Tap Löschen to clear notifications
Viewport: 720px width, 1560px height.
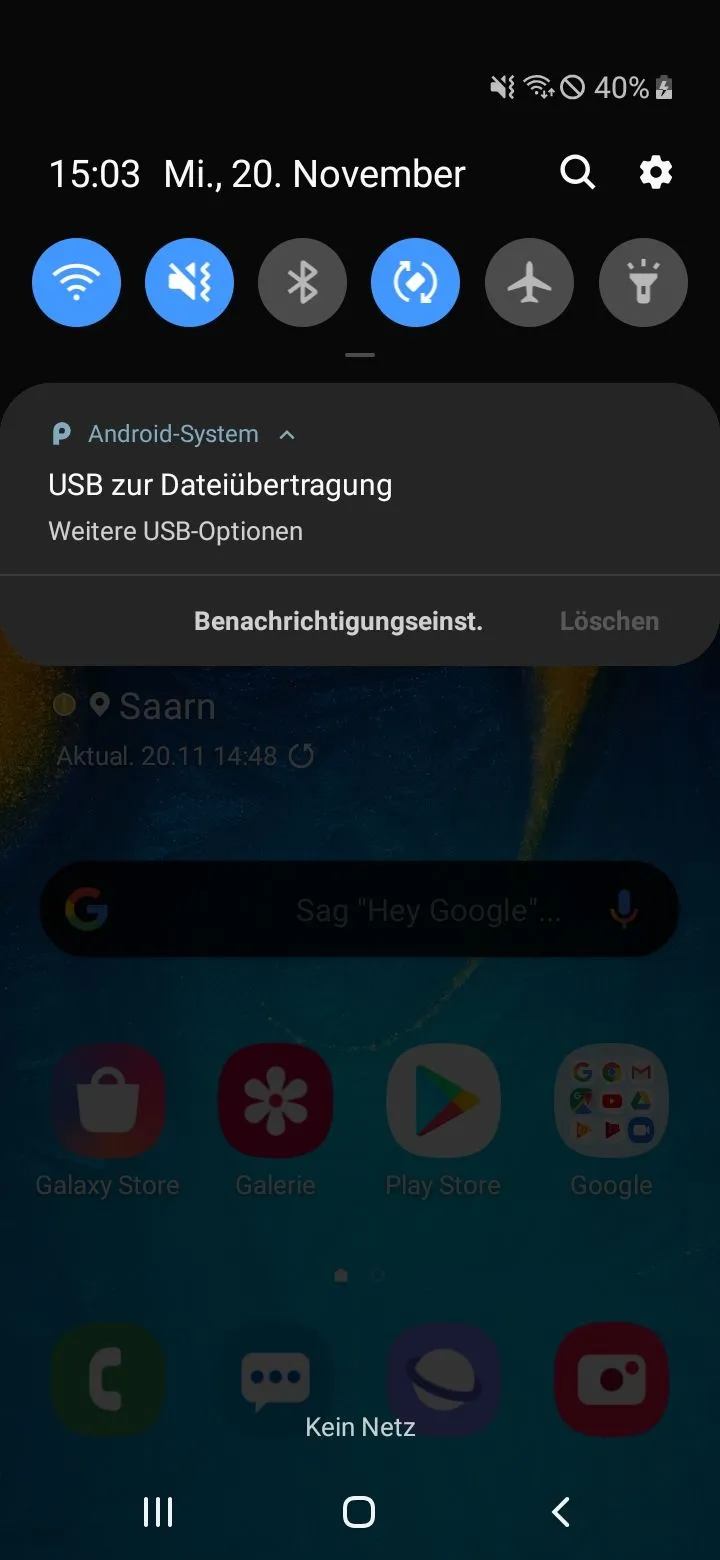tap(609, 621)
